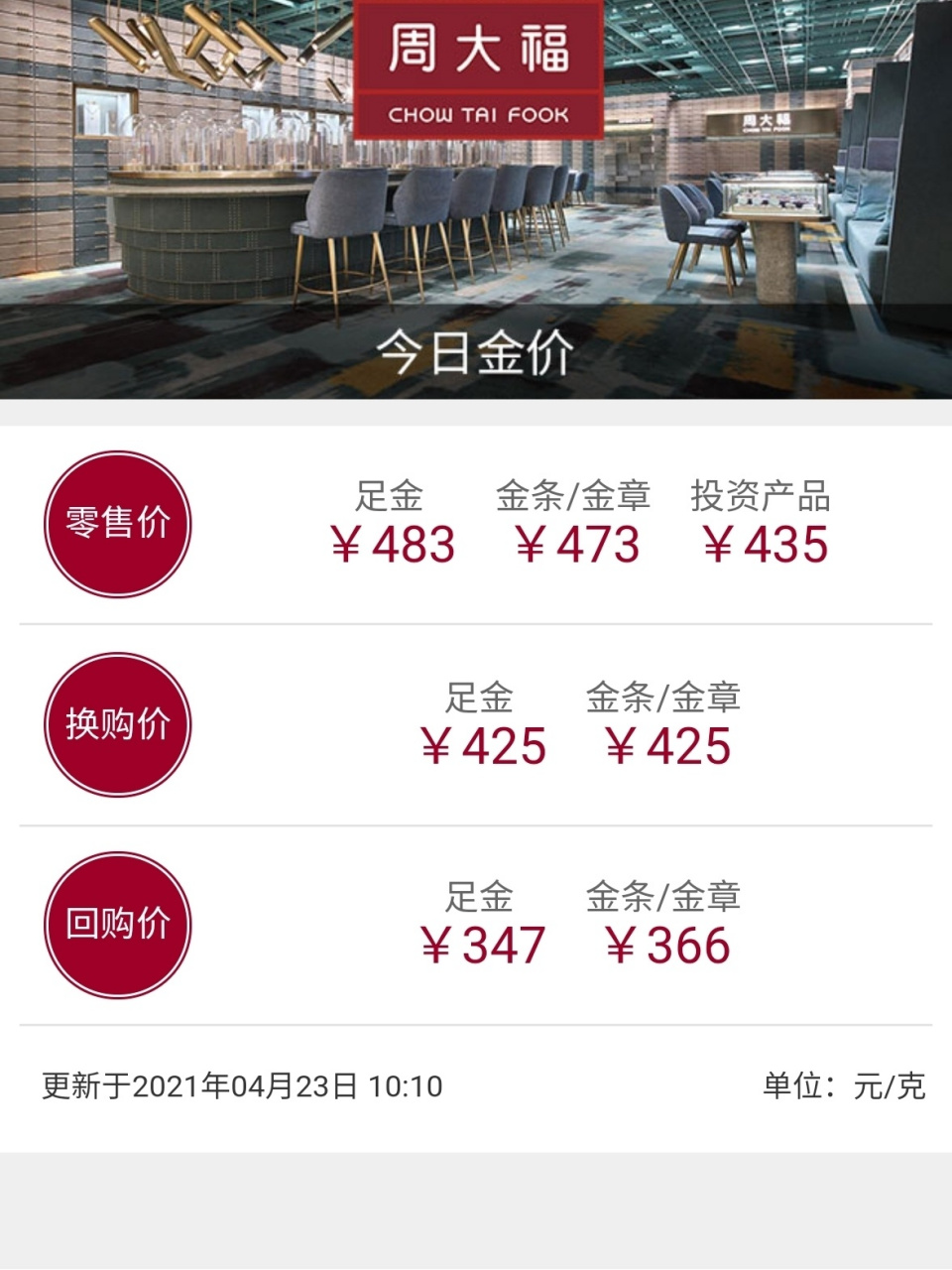The image size is (952, 1270).
Task: Open the 今日金价 header
Action: point(475,353)
